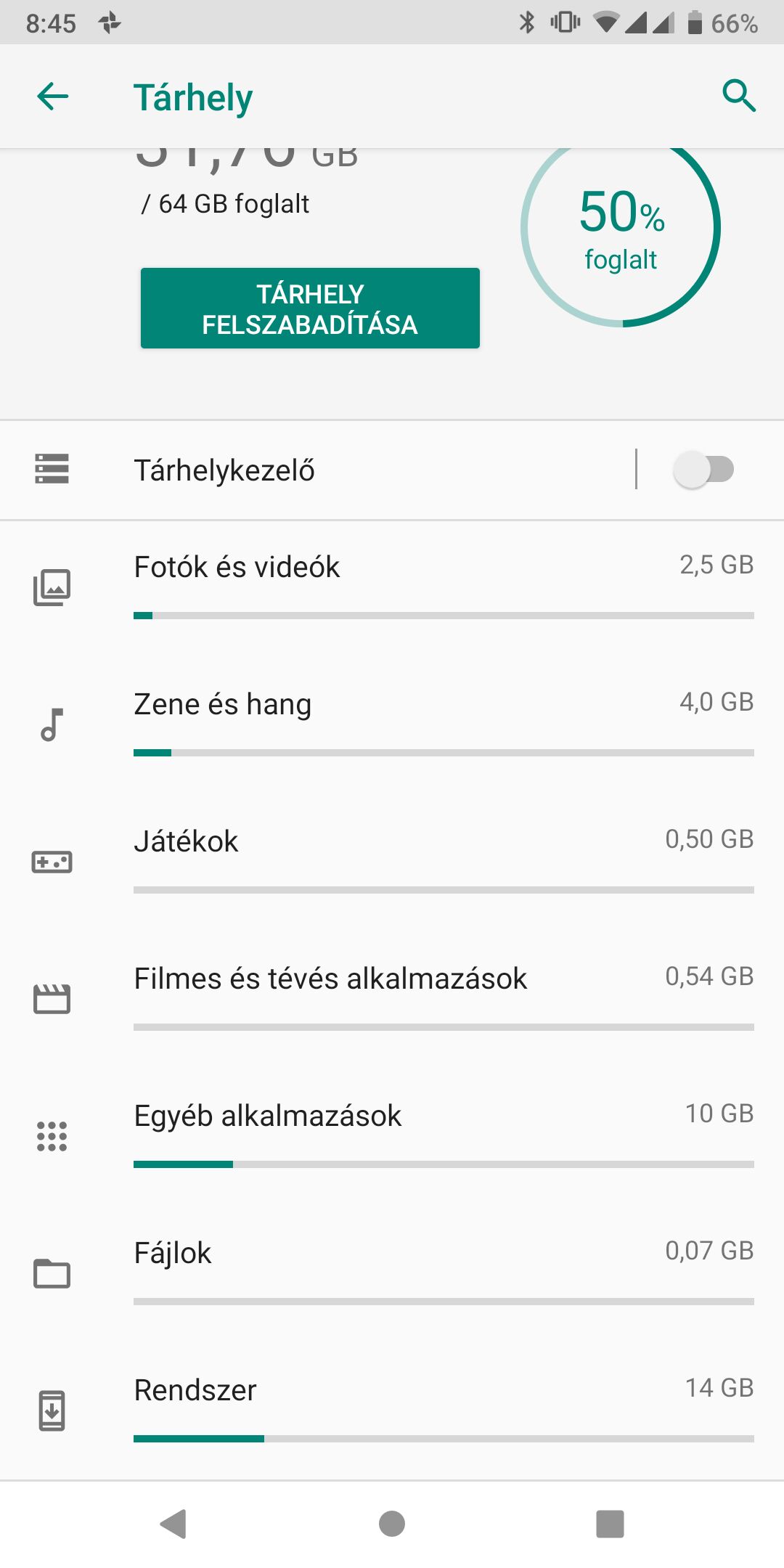Open Fotók és videók storage details
This screenshot has width=784, height=1568.
[x=392, y=589]
